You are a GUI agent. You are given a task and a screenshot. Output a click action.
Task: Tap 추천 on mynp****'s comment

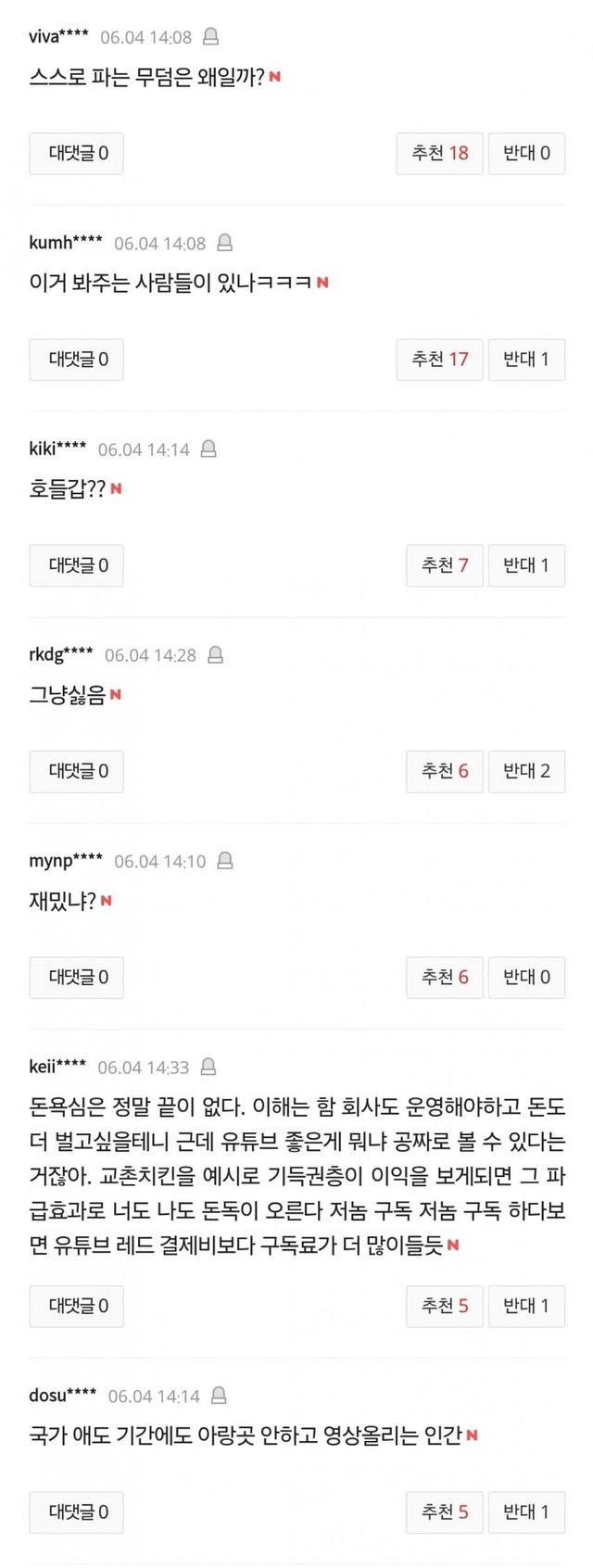444,977
